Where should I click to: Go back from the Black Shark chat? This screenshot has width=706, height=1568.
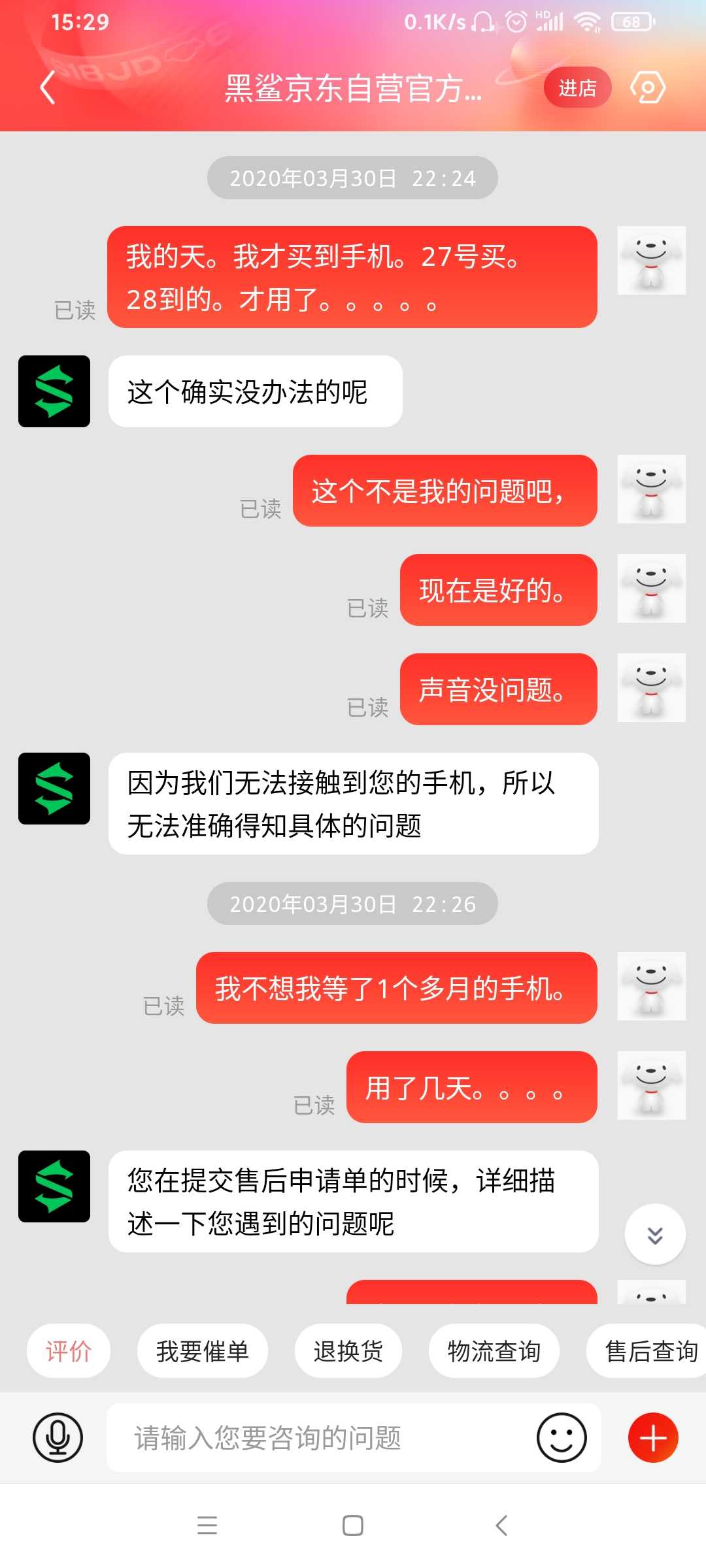(x=47, y=88)
